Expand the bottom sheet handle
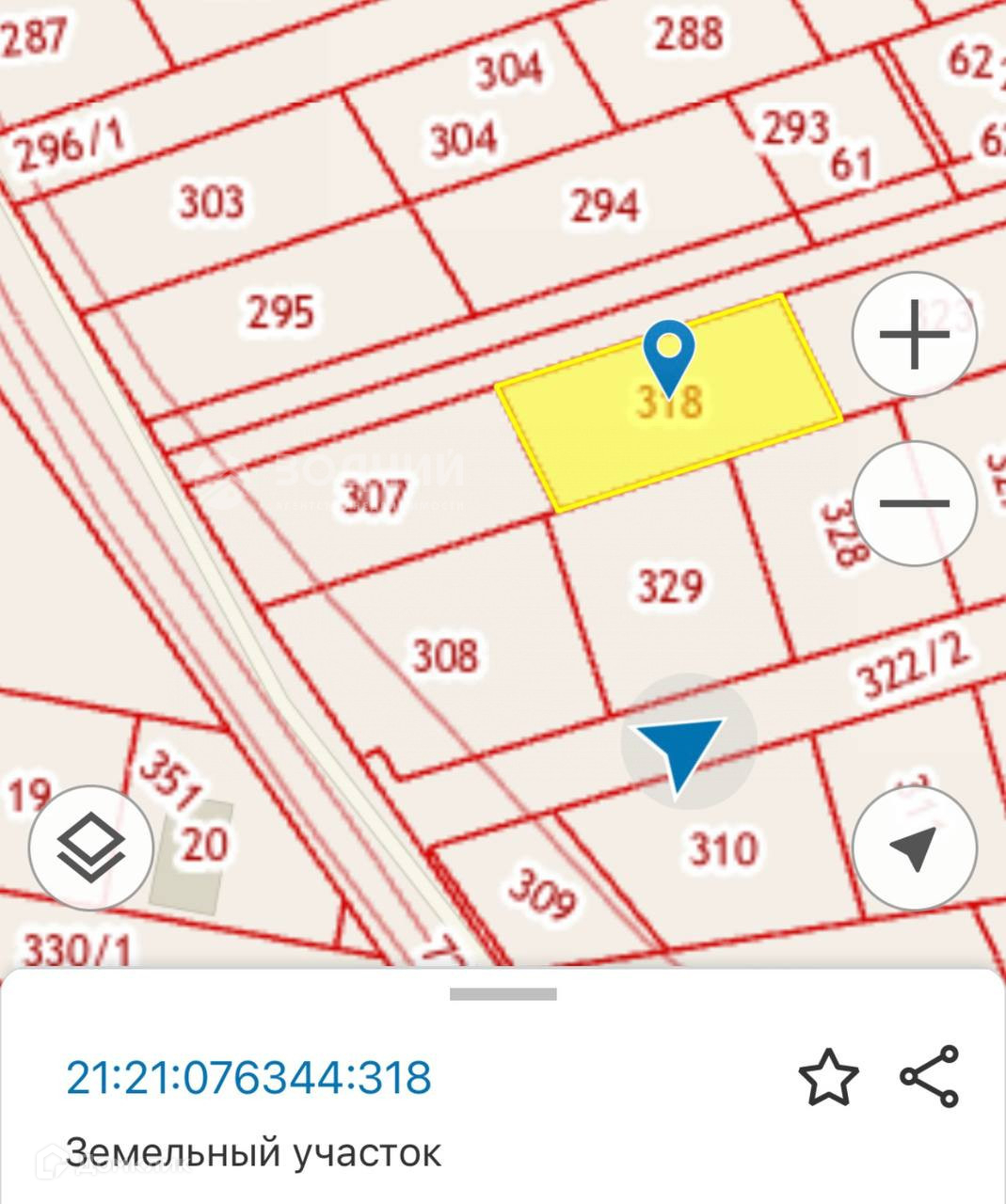Screen dimensions: 1006x1204 pyautogui.click(x=503, y=994)
